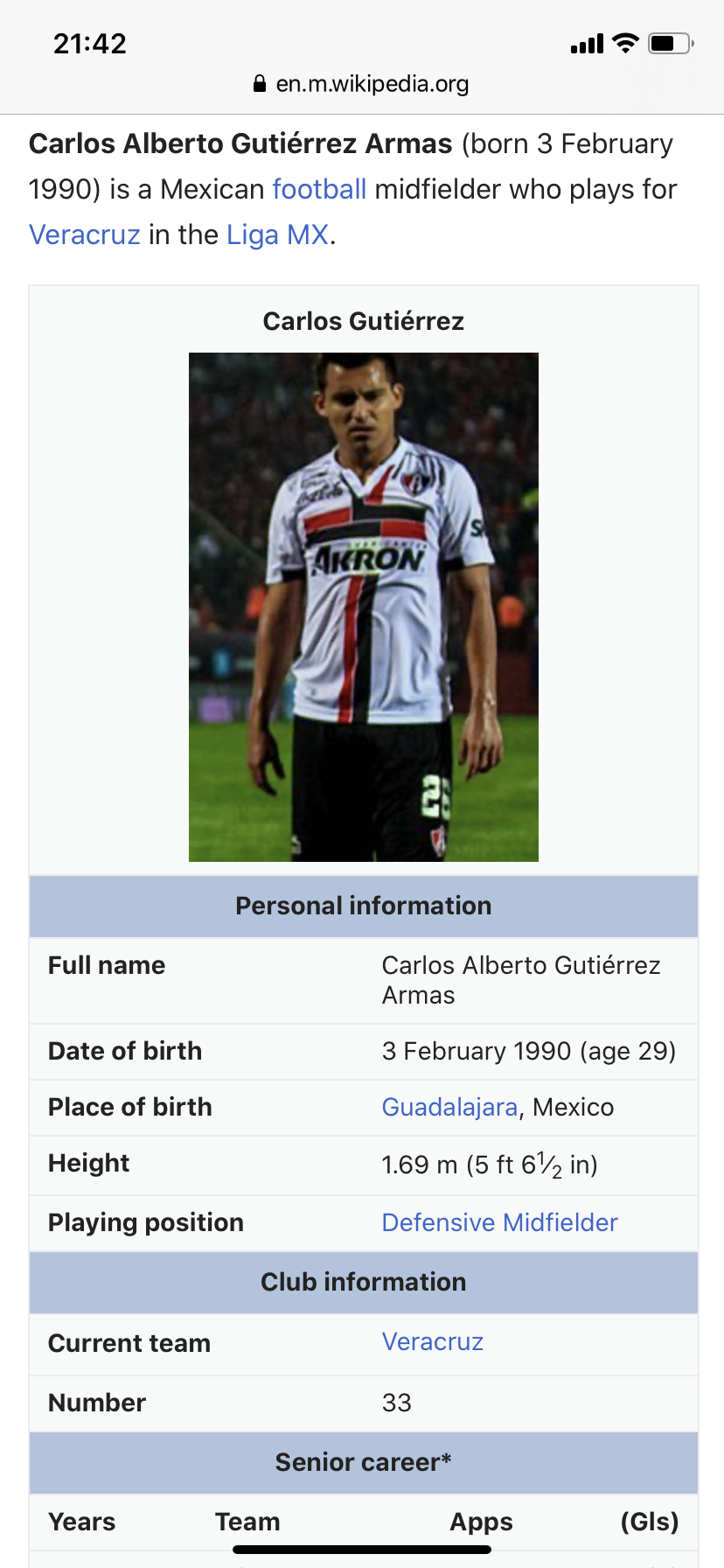Open the Defensive Midfielder position link

click(499, 1222)
